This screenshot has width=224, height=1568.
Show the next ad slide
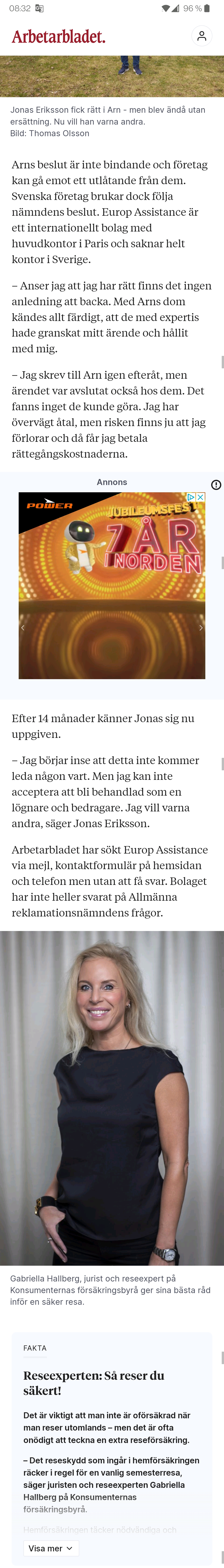pos(200,628)
